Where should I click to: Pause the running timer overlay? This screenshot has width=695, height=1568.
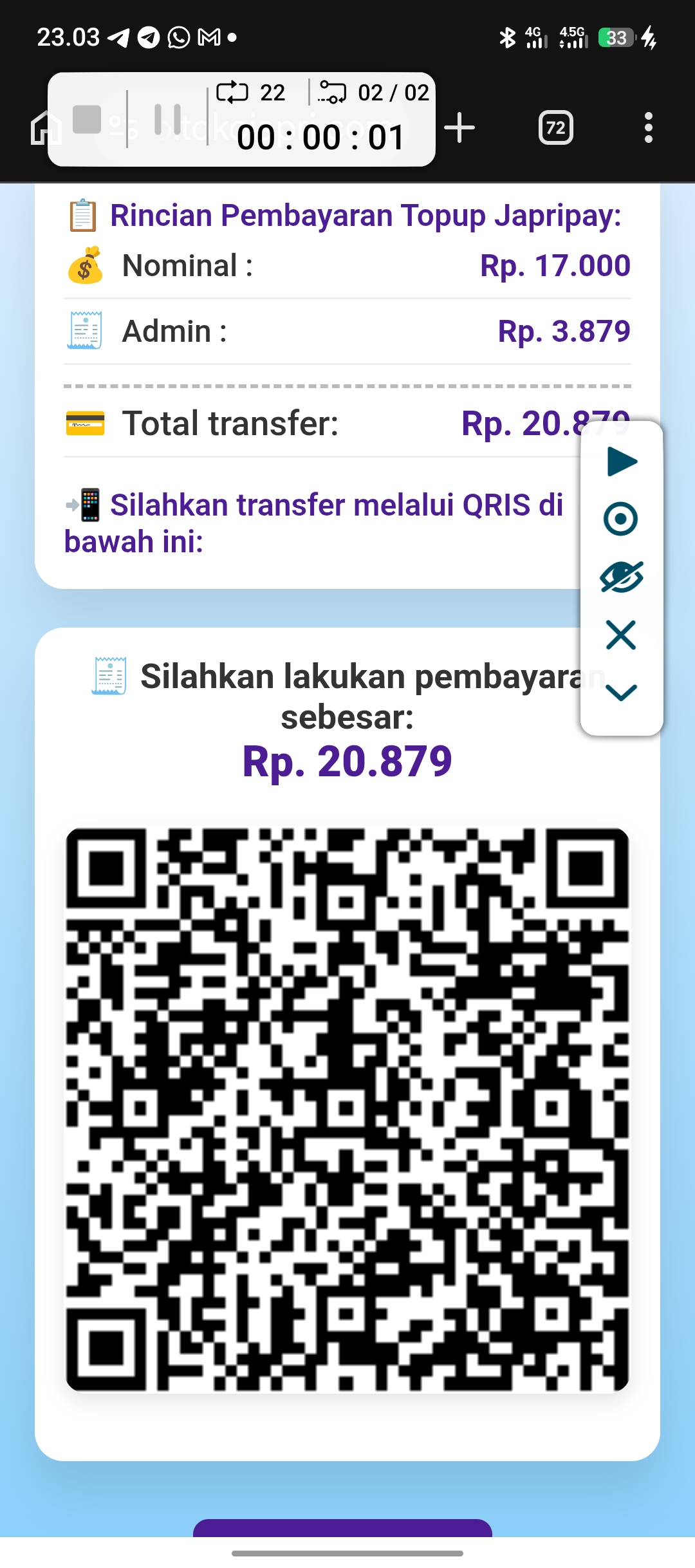click(x=167, y=120)
